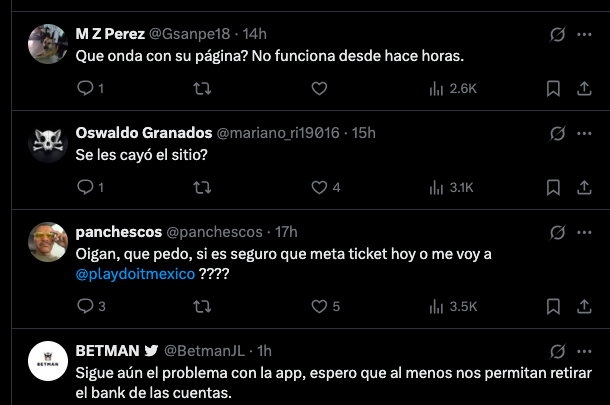This screenshot has width=610, height=405.
Task: Reply to M Z Perez's tweet
Action: click(x=85, y=89)
